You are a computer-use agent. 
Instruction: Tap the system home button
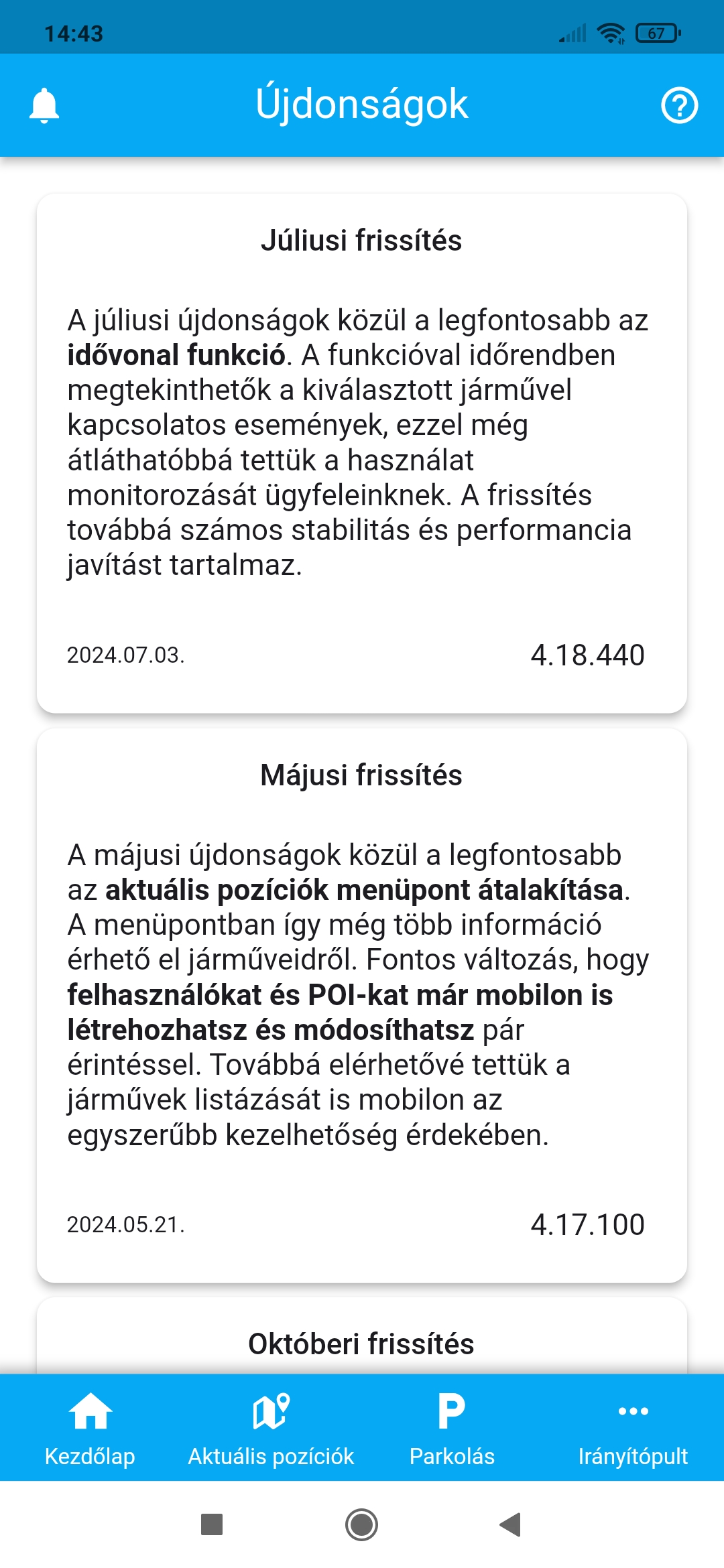[x=362, y=1524]
